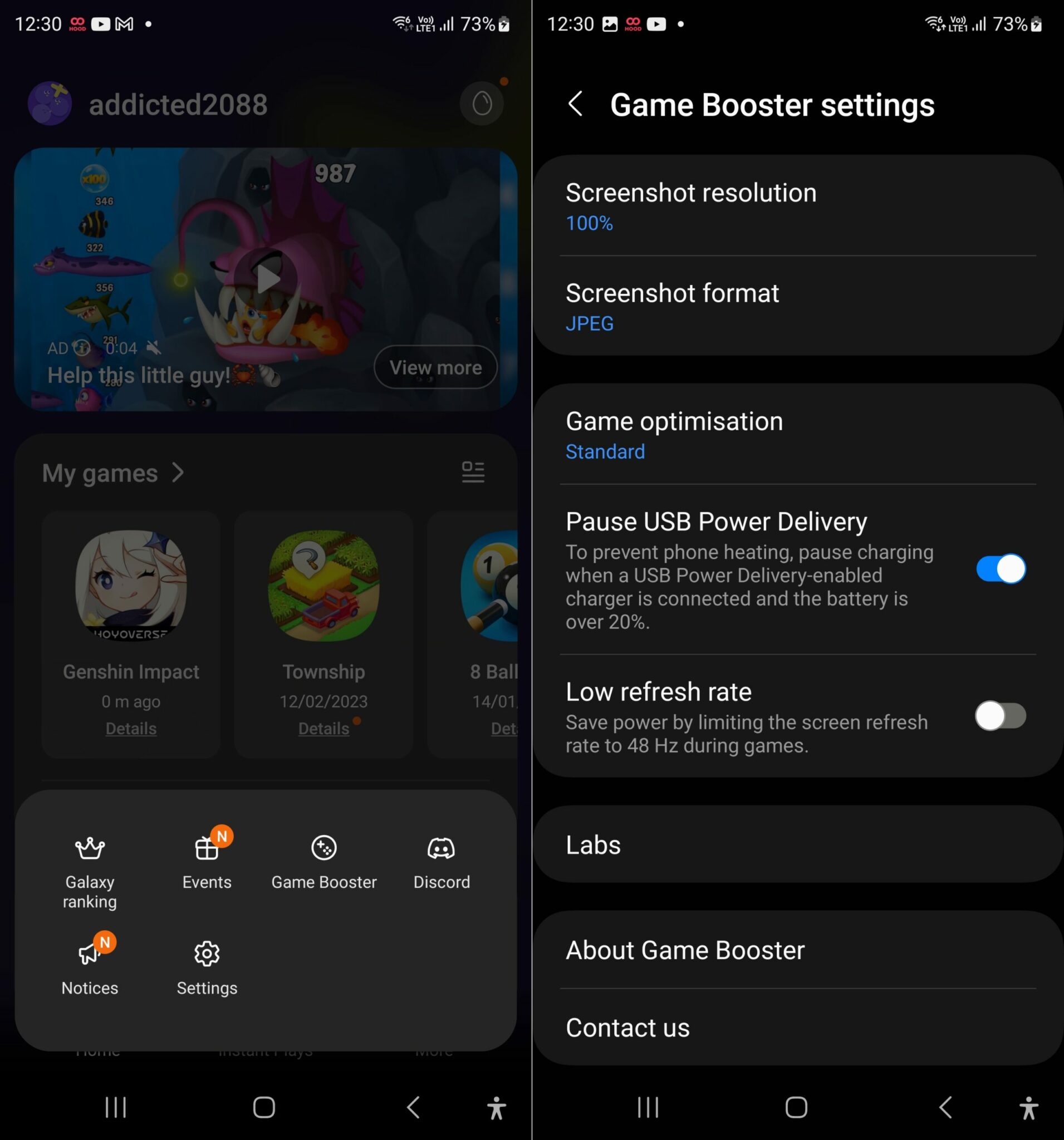
Task: Open About Game Booster
Action: click(x=797, y=950)
